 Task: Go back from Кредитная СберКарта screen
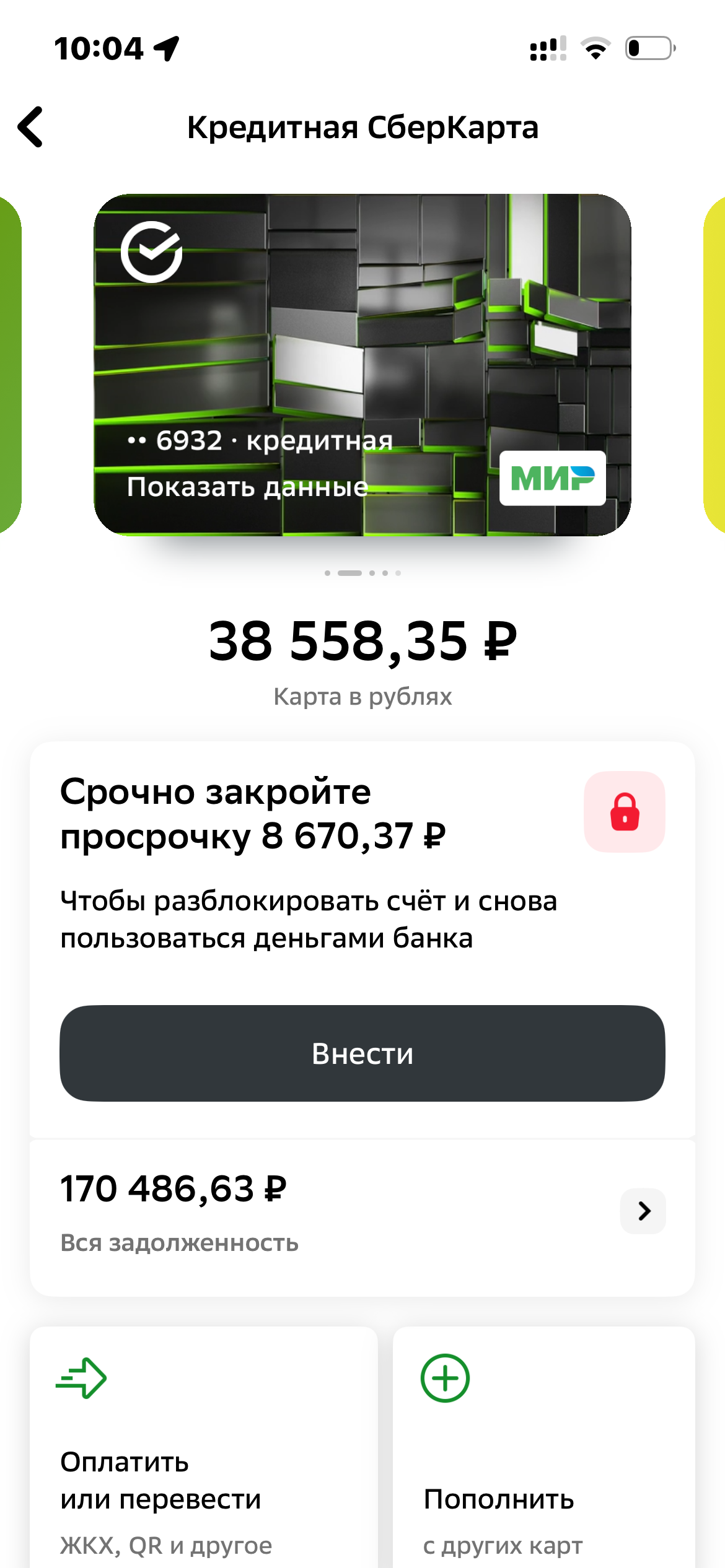pyautogui.click(x=31, y=127)
